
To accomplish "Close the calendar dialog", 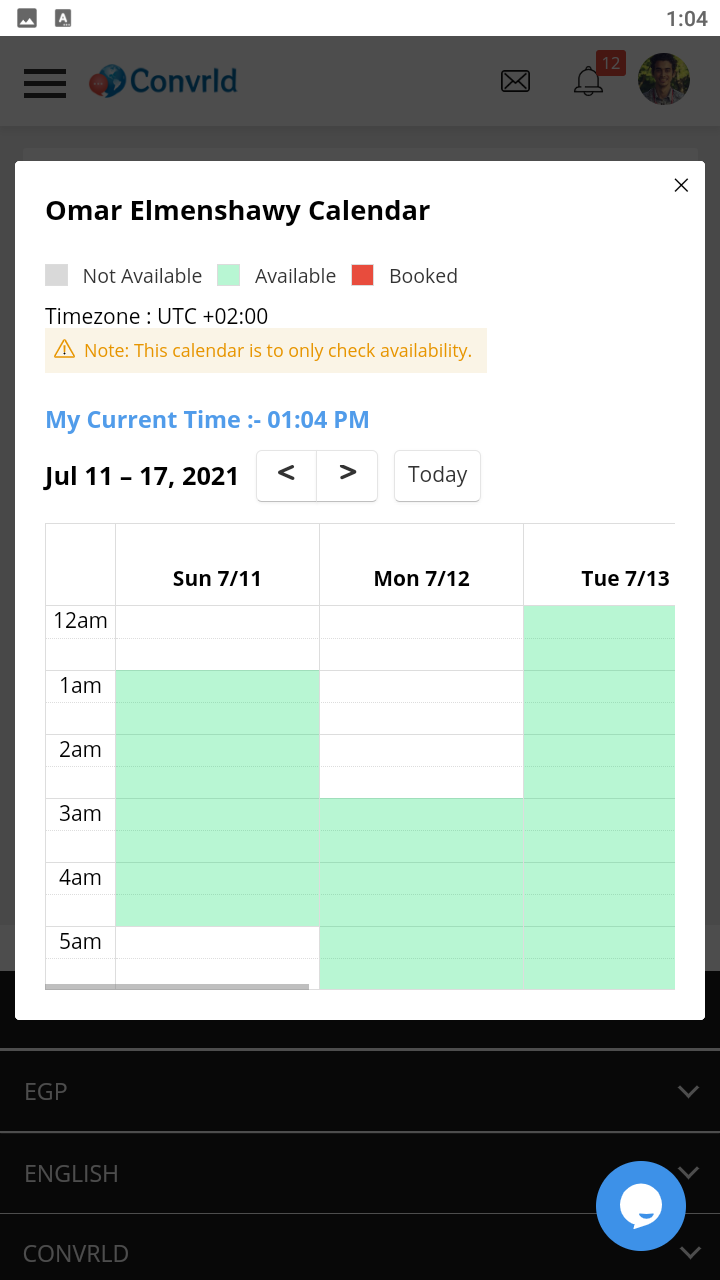I will [x=681, y=185].
